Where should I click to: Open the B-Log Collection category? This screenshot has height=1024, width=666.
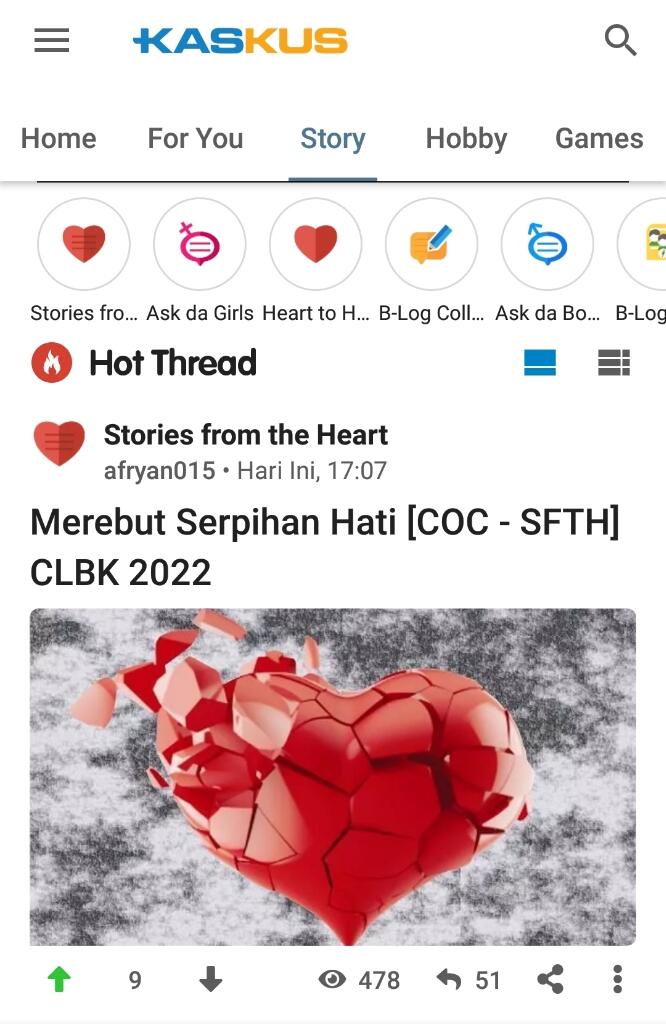[431, 244]
